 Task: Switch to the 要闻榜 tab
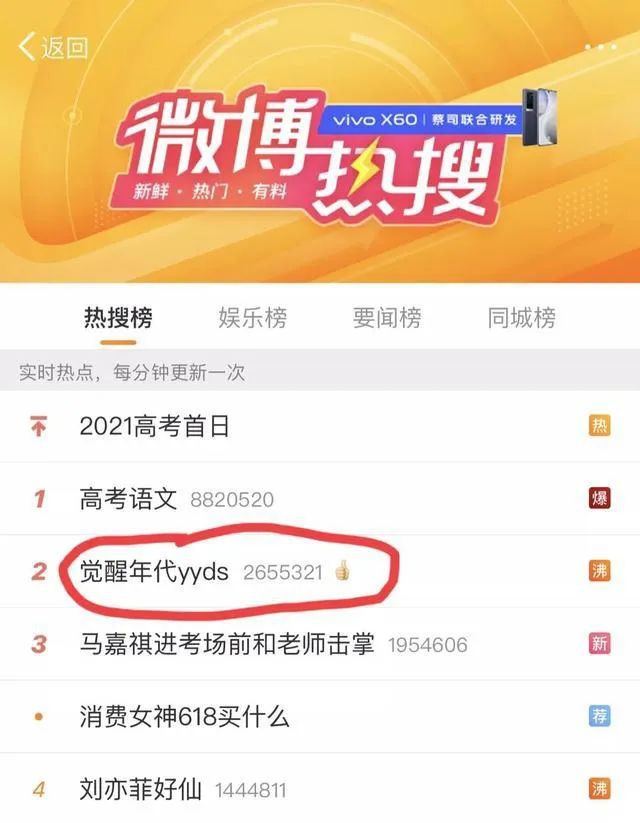[x=387, y=318]
